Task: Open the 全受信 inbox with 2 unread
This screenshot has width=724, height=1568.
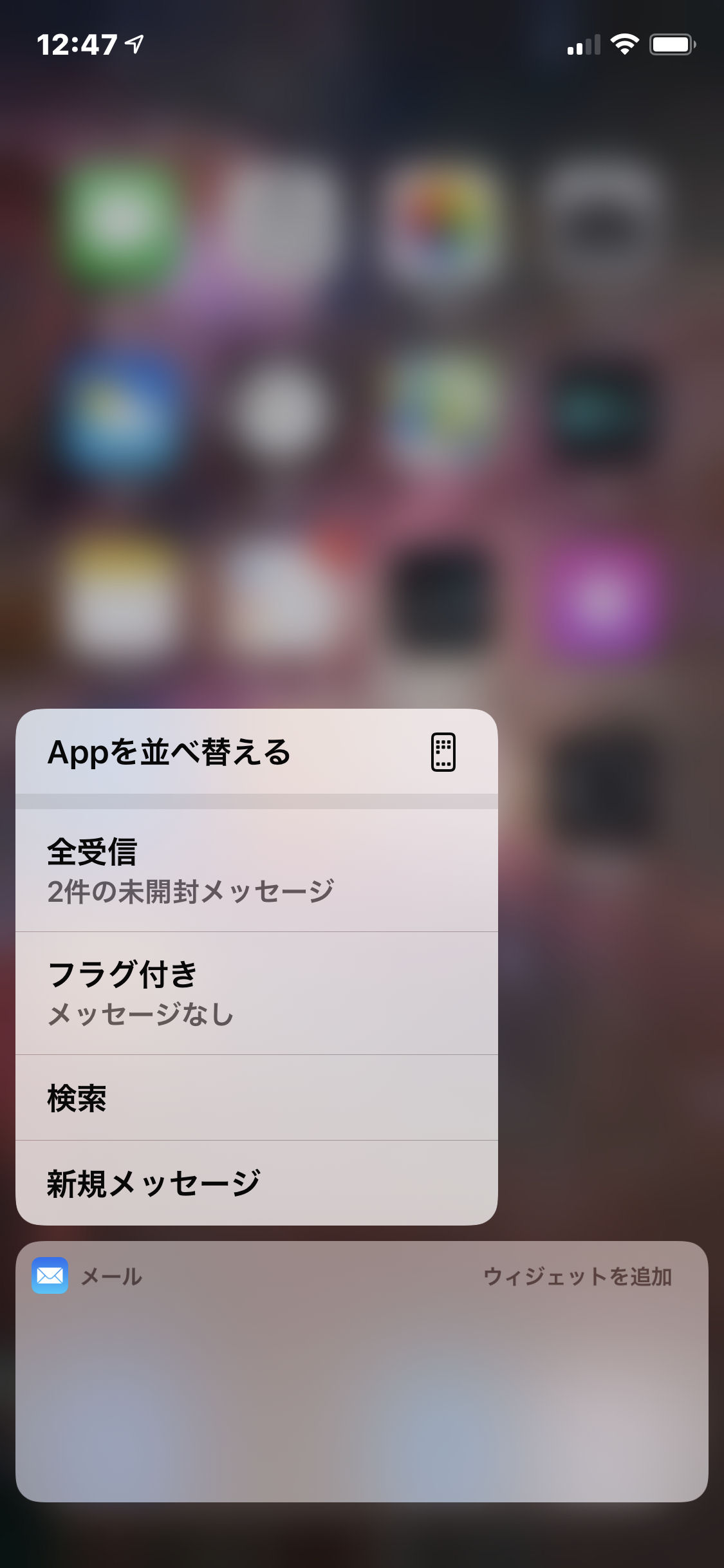Action: pos(256,870)
